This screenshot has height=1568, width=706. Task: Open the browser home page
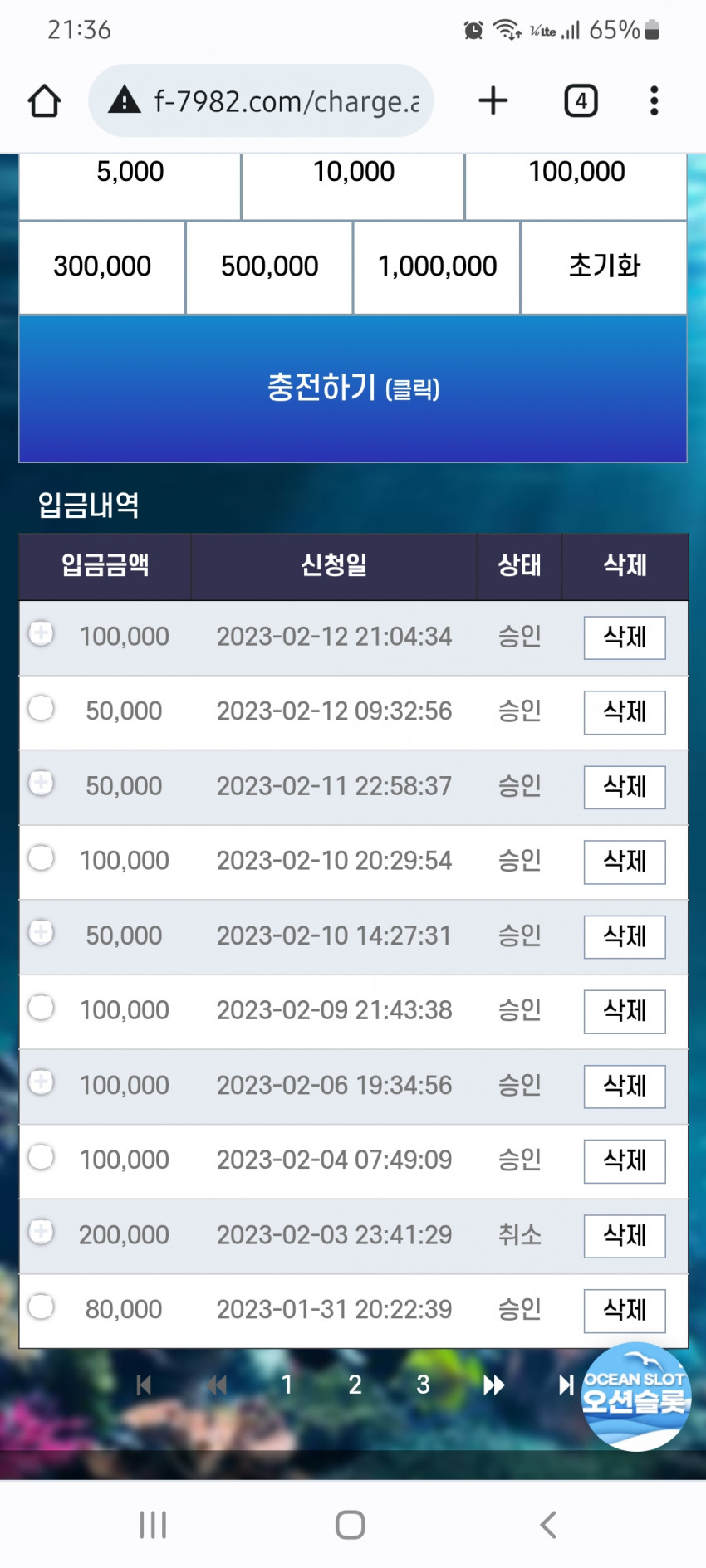(x=44, y=101)
